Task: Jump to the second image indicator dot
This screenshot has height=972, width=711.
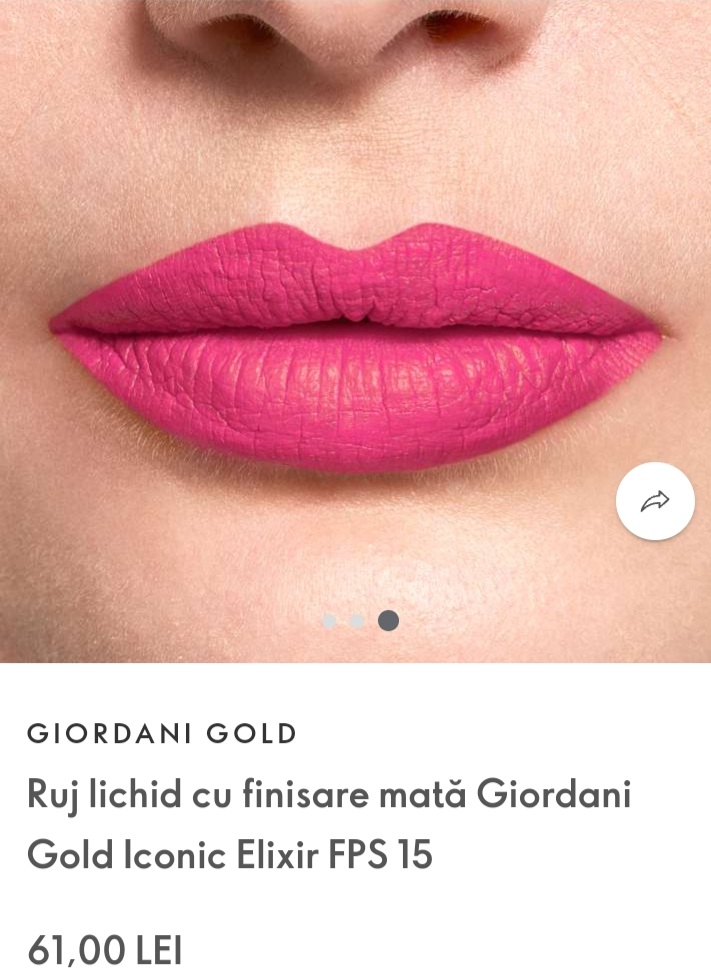Action: point(357,621)
